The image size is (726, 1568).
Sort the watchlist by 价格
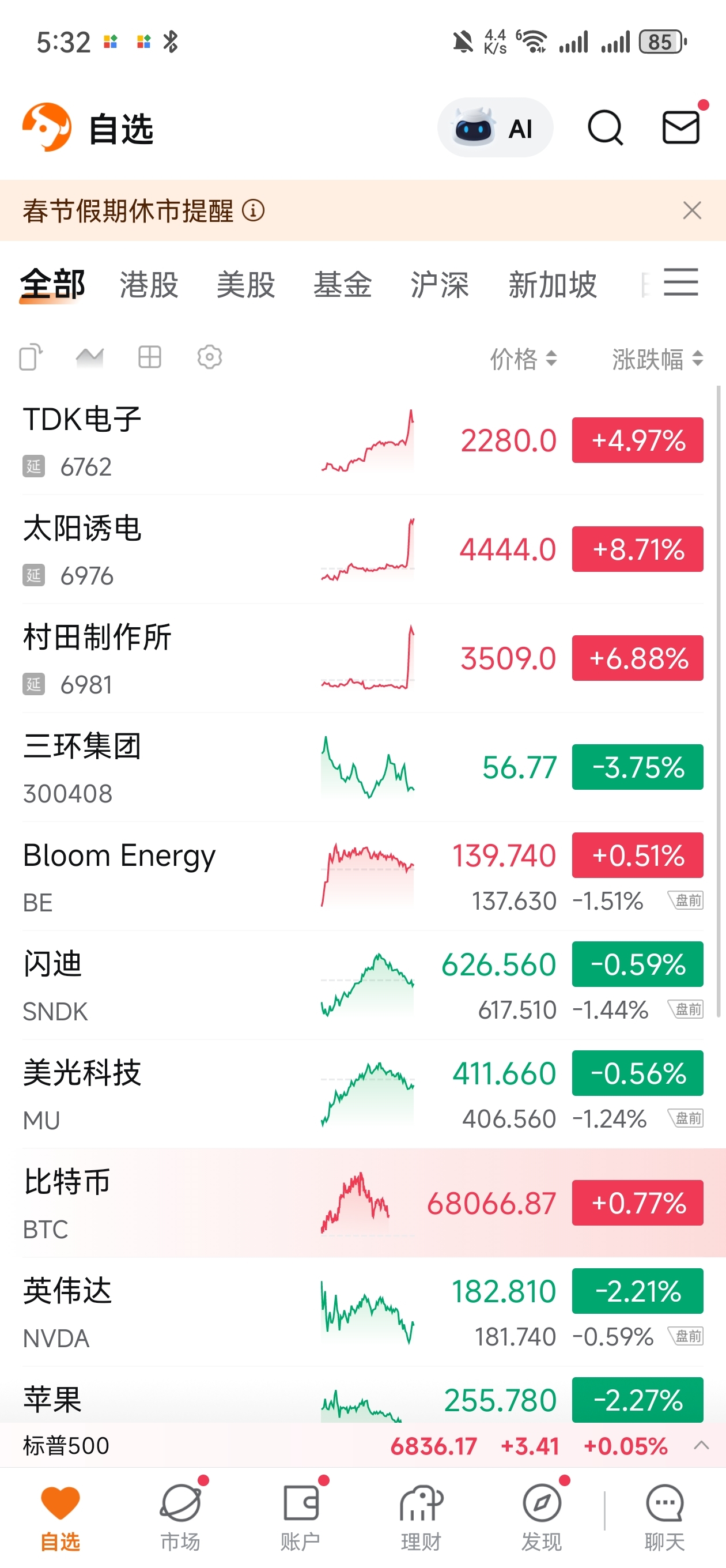(523, 359)
